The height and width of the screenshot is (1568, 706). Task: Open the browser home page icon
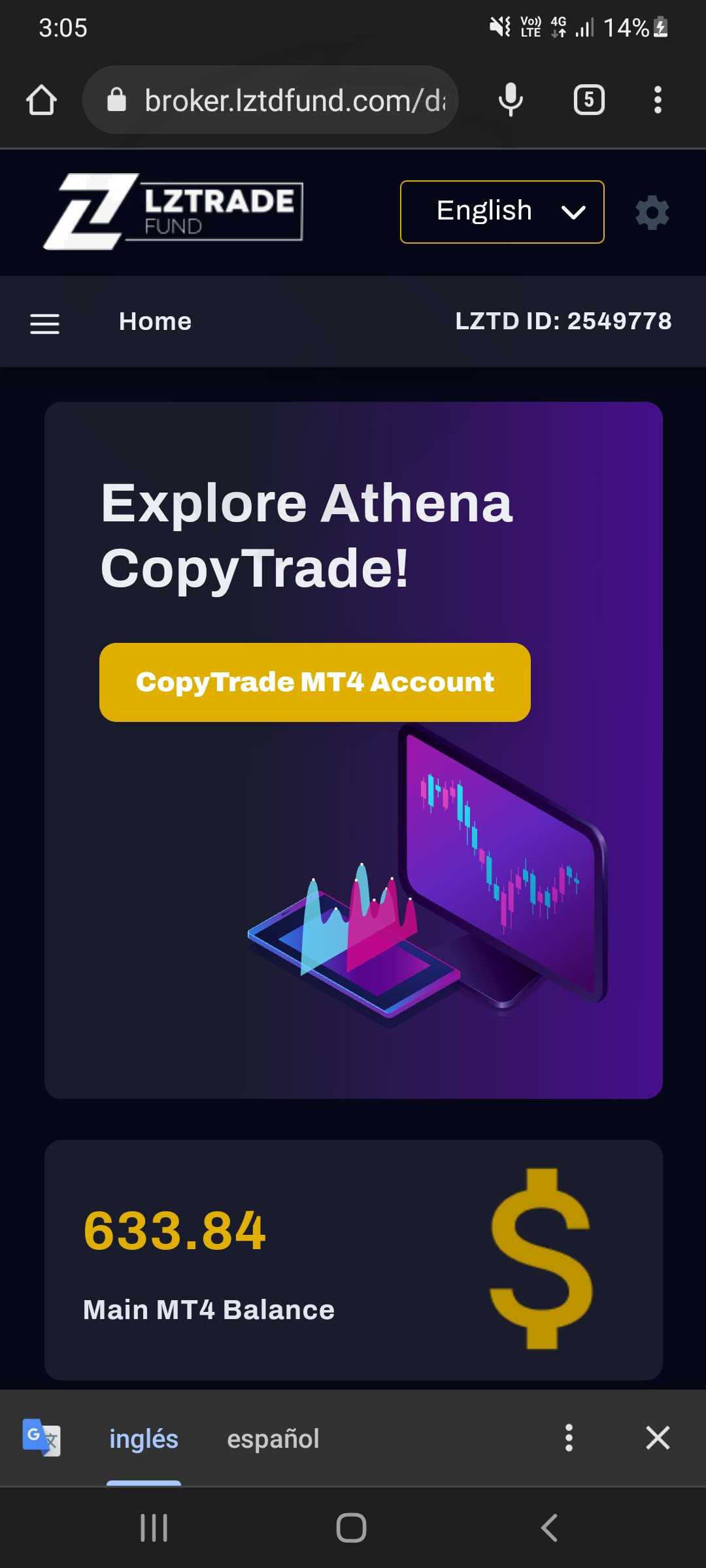(x=41, y=100)
